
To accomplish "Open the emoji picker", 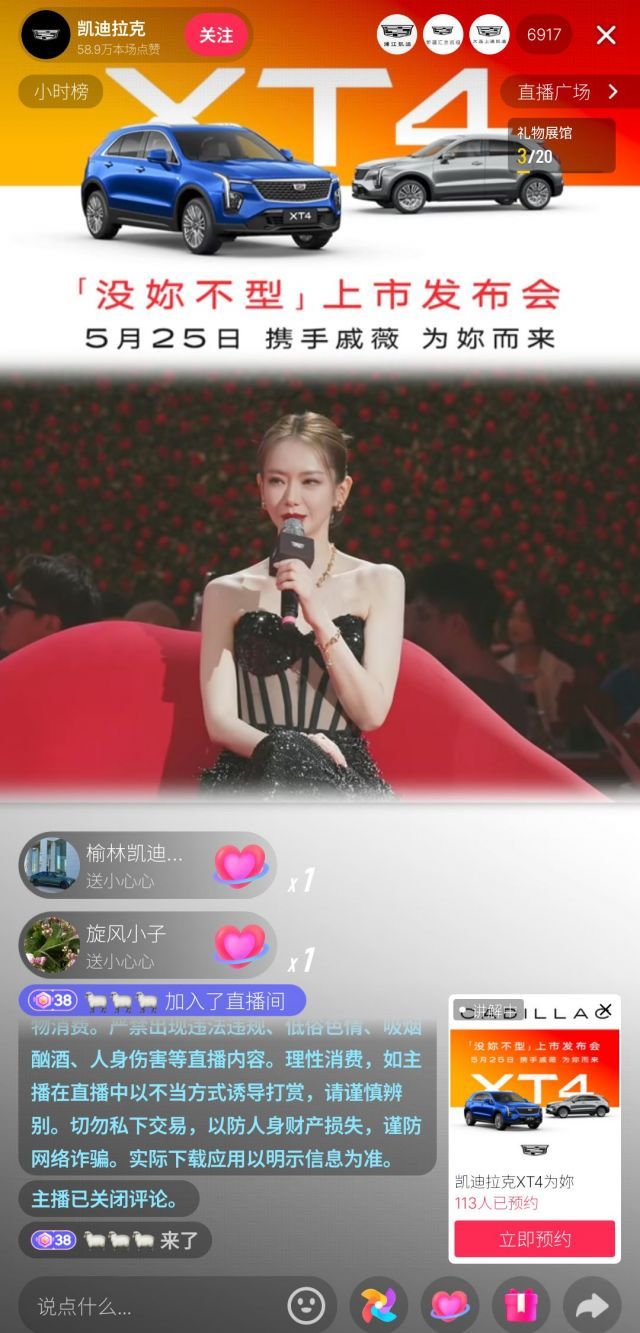I will click(x=306, y=1305).
